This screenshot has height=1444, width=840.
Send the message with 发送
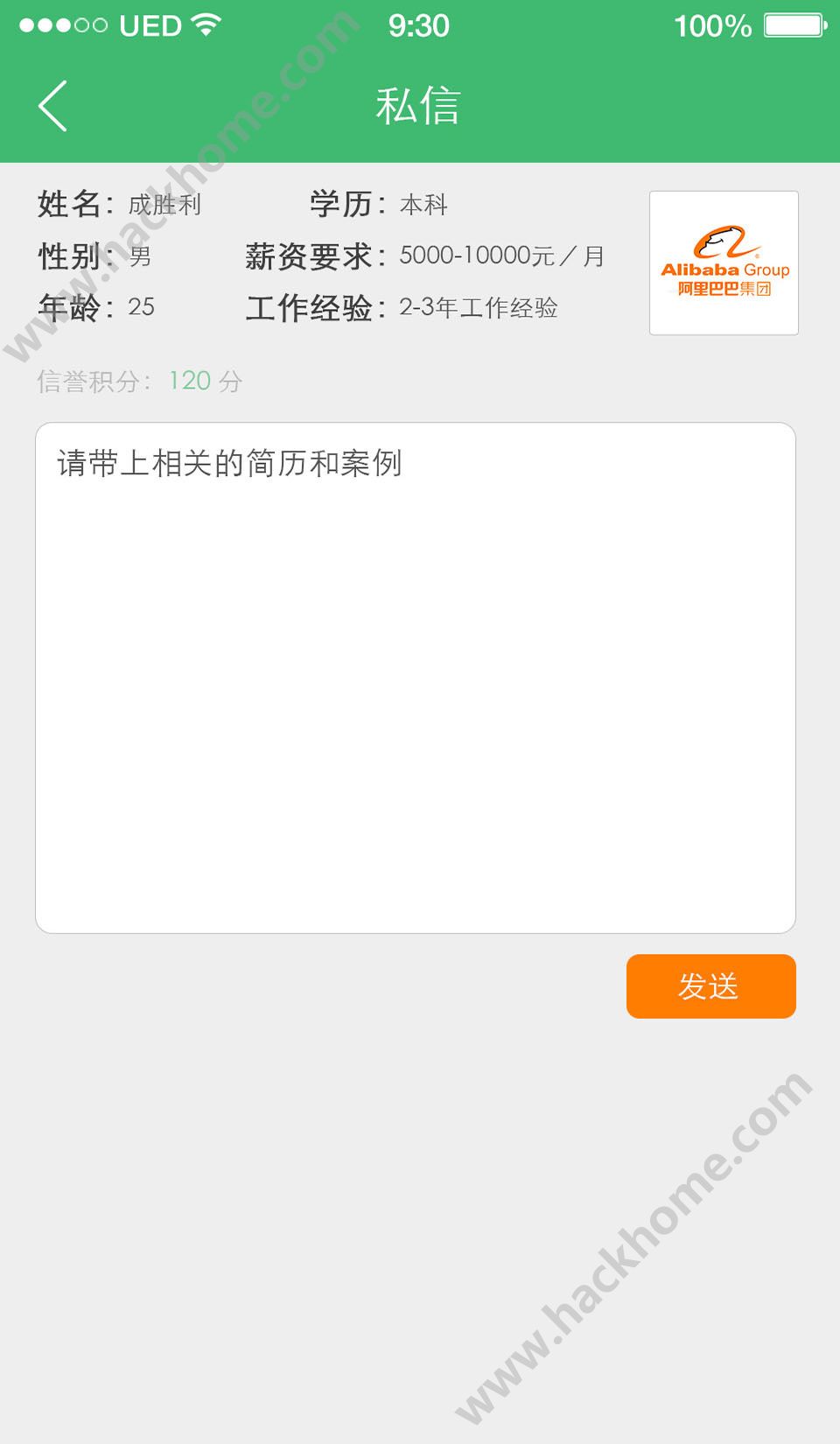pyautogui.click(x=710, y=986)
